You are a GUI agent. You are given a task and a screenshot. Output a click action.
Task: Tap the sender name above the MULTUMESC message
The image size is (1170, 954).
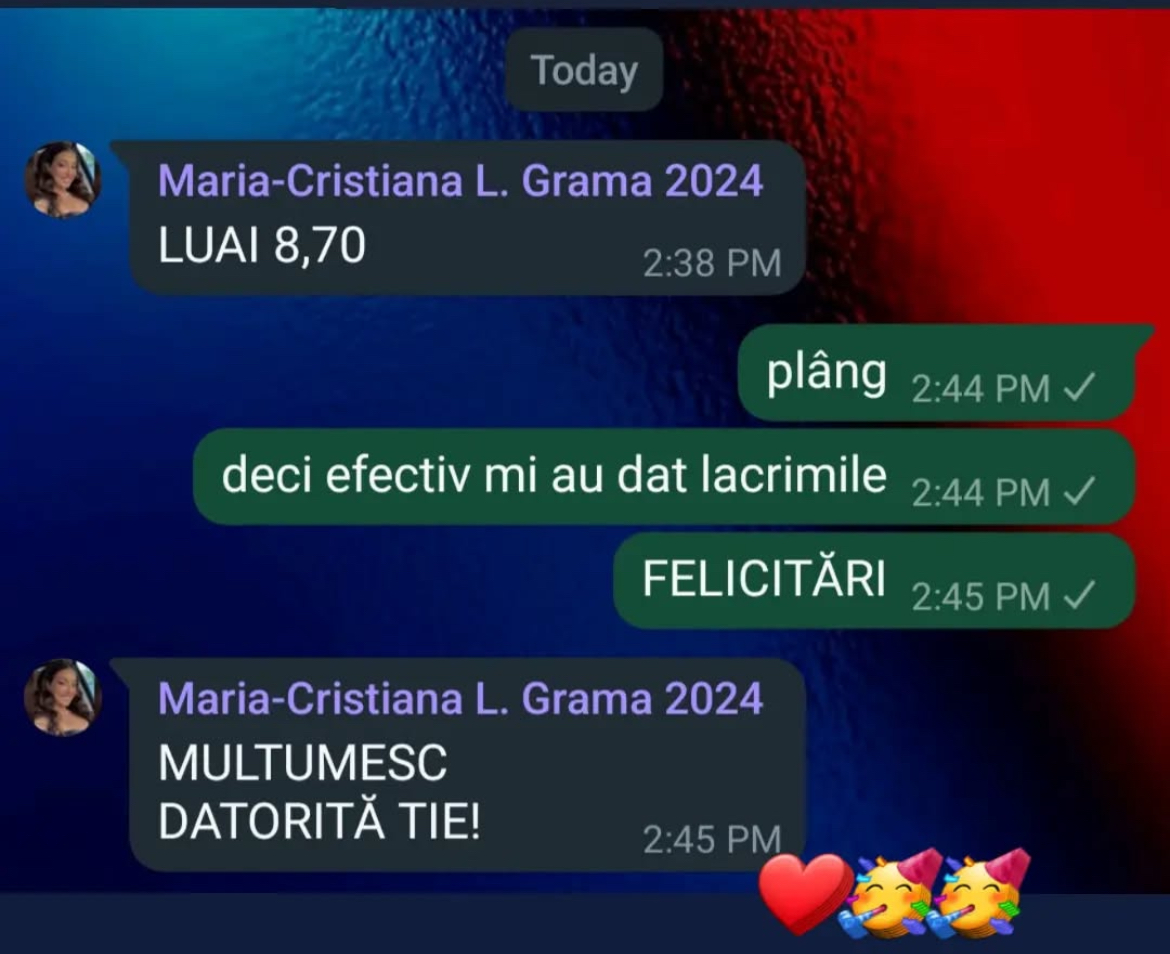pyautogui.click(x=460, y=699)
